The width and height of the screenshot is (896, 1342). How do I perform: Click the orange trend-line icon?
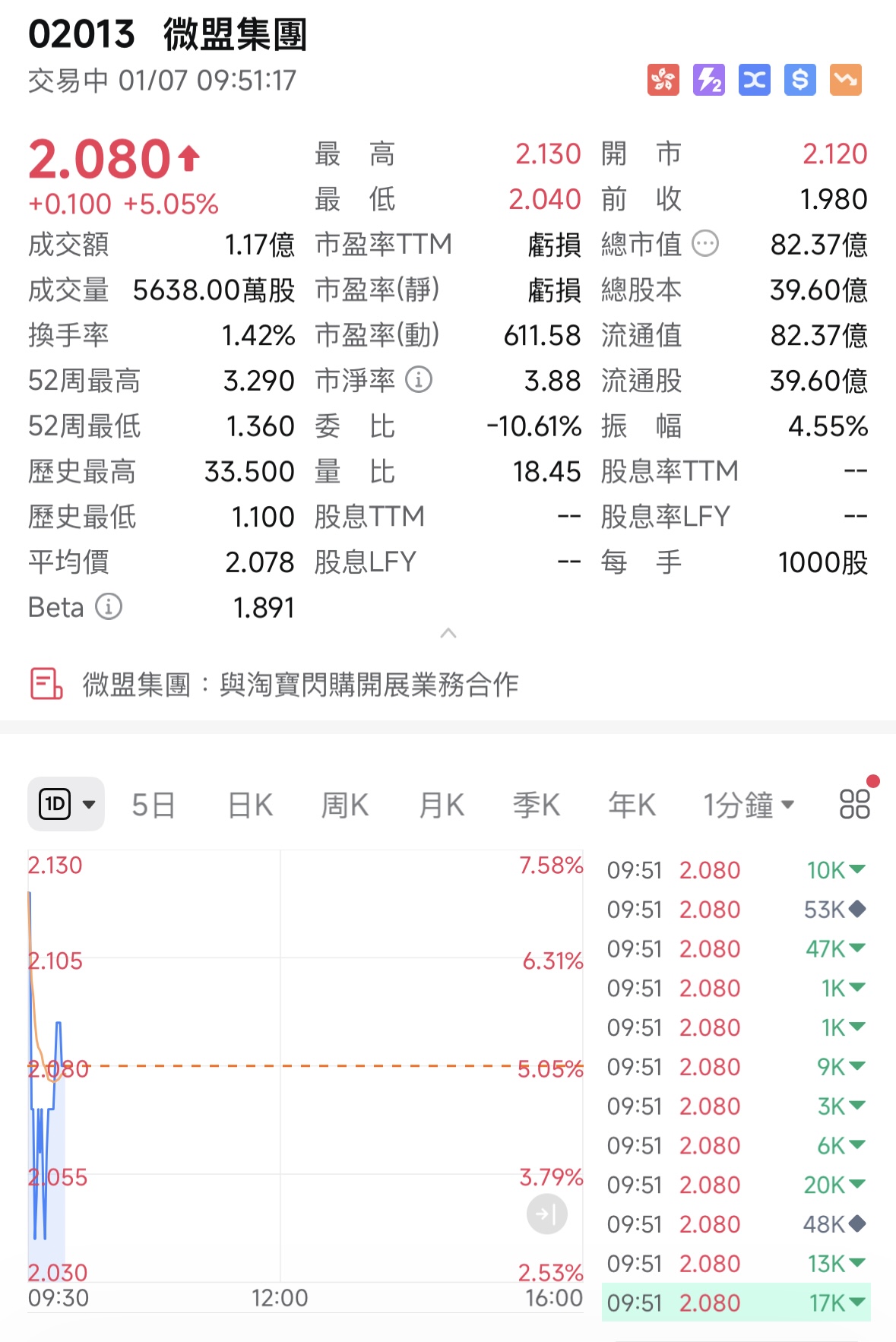[x=844, y=80]
